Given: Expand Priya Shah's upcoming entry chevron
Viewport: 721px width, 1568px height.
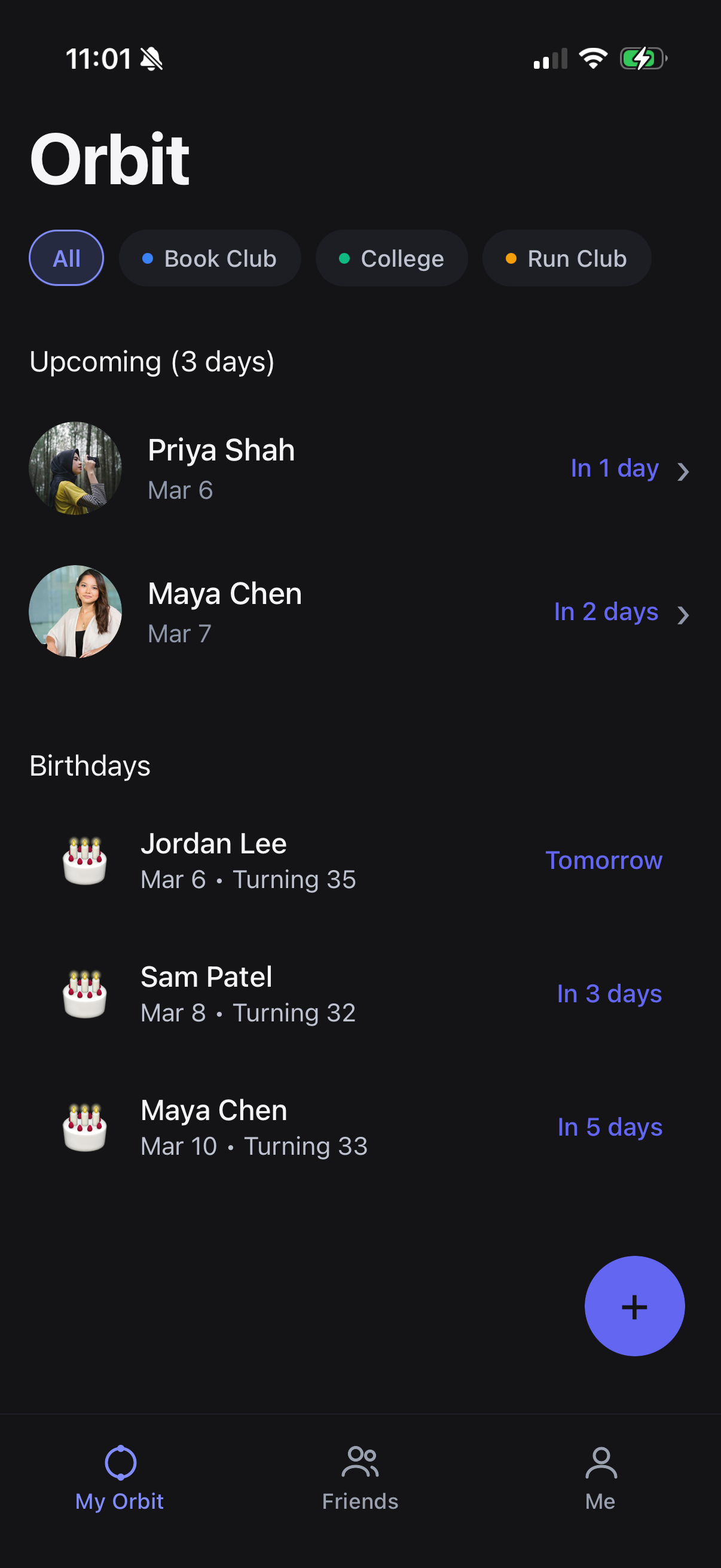Looking at the screenshot, I should point(684,470).
